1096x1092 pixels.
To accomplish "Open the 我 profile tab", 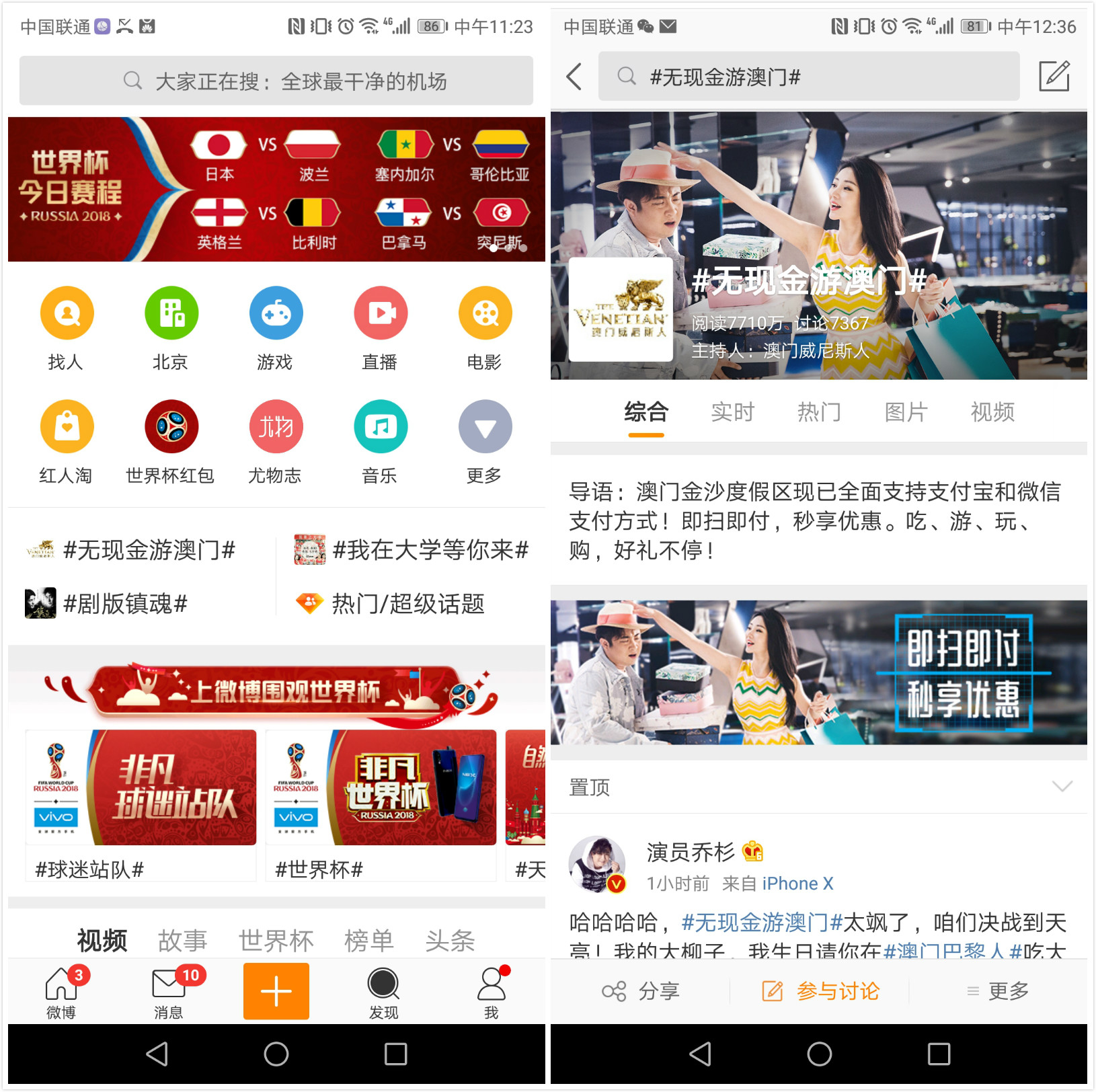I will [492, 992].
